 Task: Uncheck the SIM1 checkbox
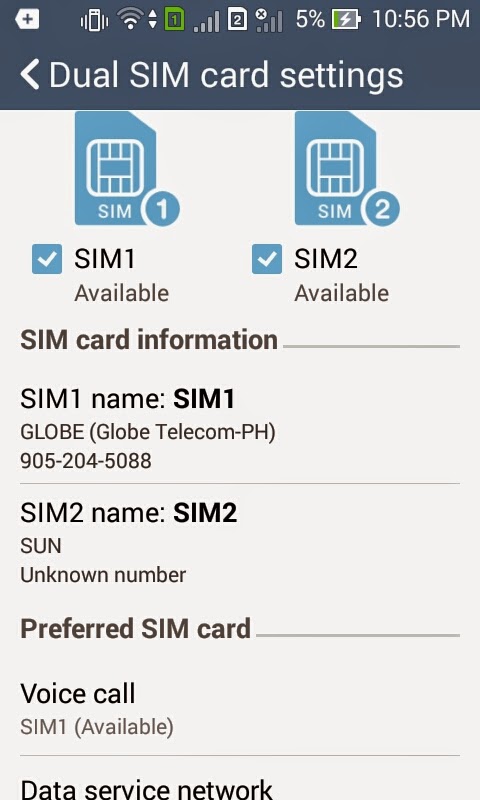click(x=47, y=259)
